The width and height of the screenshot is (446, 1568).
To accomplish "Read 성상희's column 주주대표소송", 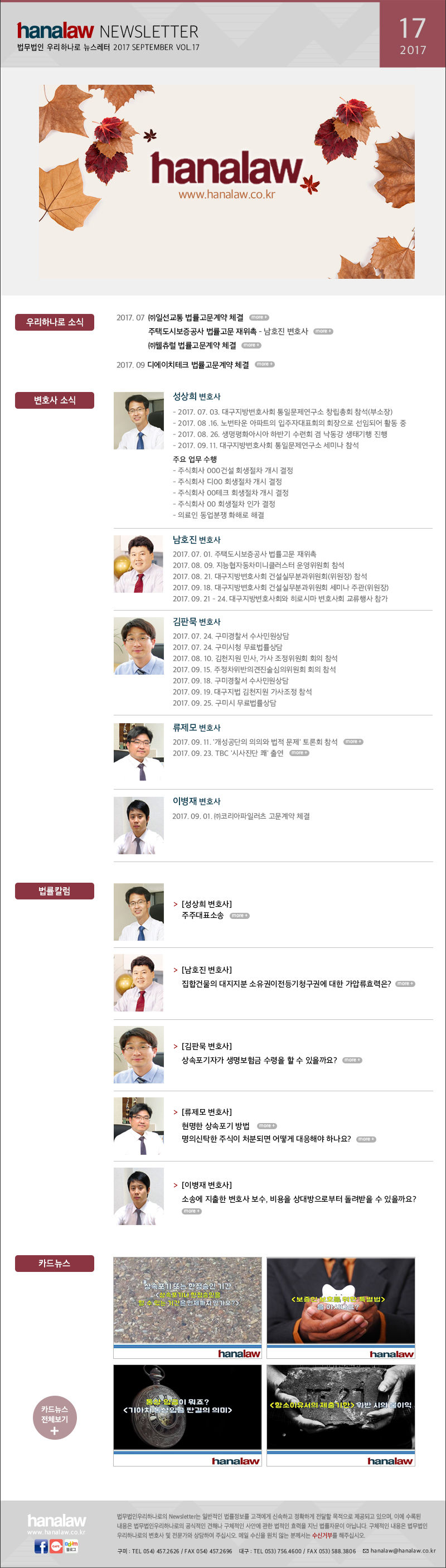I will pos(239,916).
